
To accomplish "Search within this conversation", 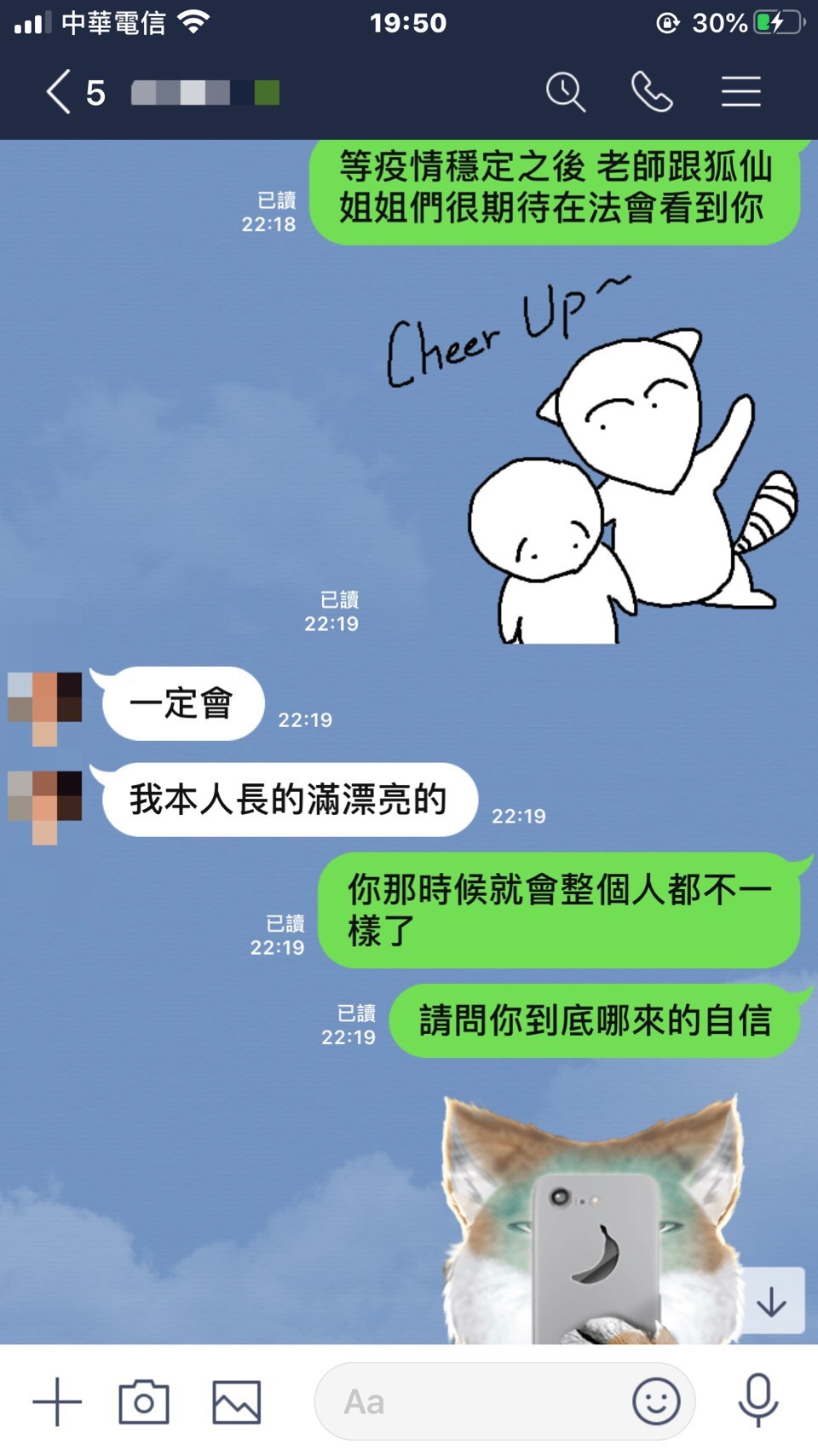I will pos(565,92).
